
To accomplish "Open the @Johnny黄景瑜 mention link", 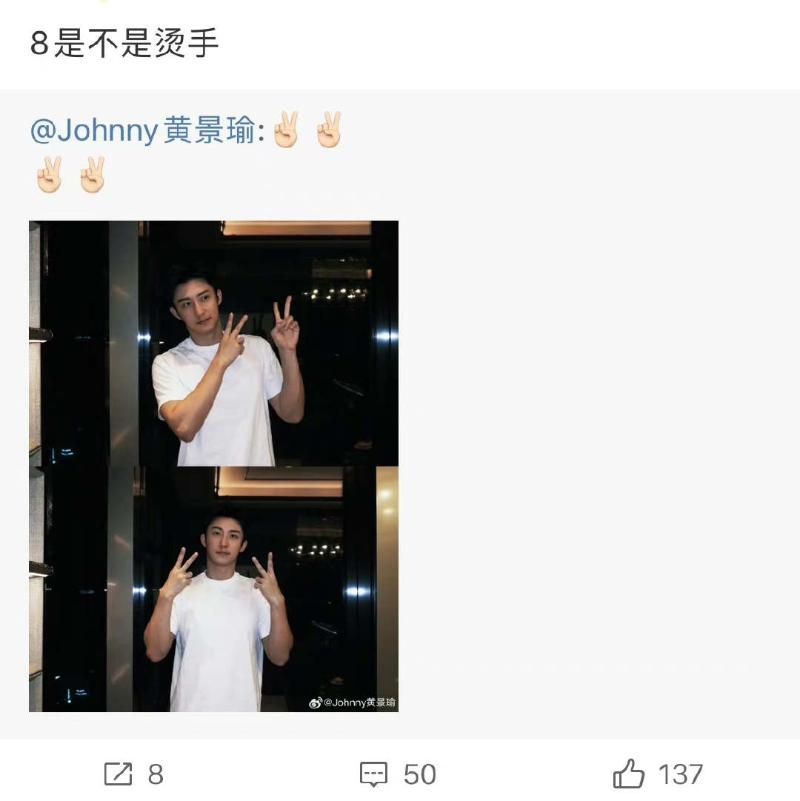I will point(144,131).
